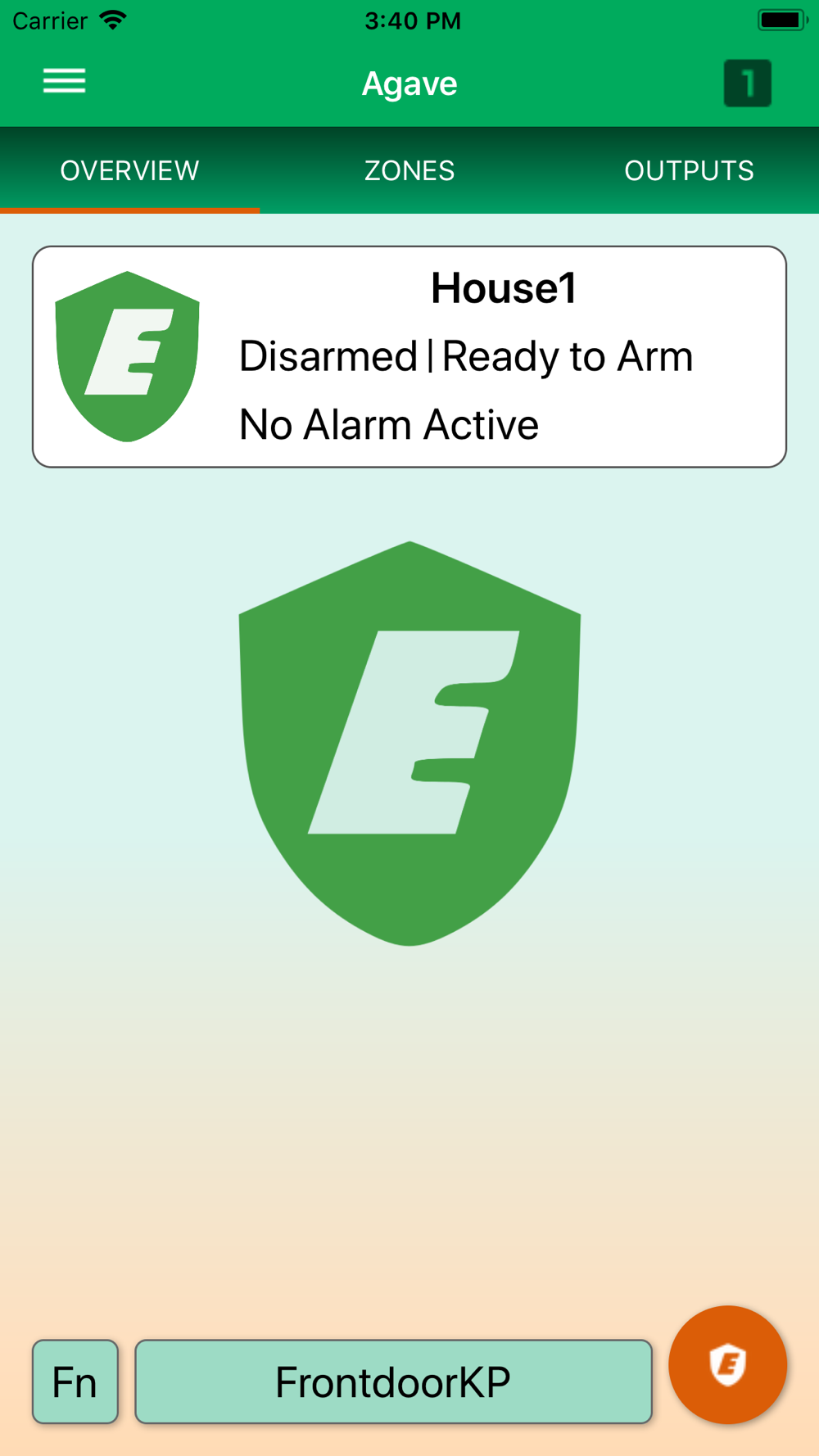The image size is (819, 1456).
Task: Switch to the Zones tab
Action: (409, 170)
